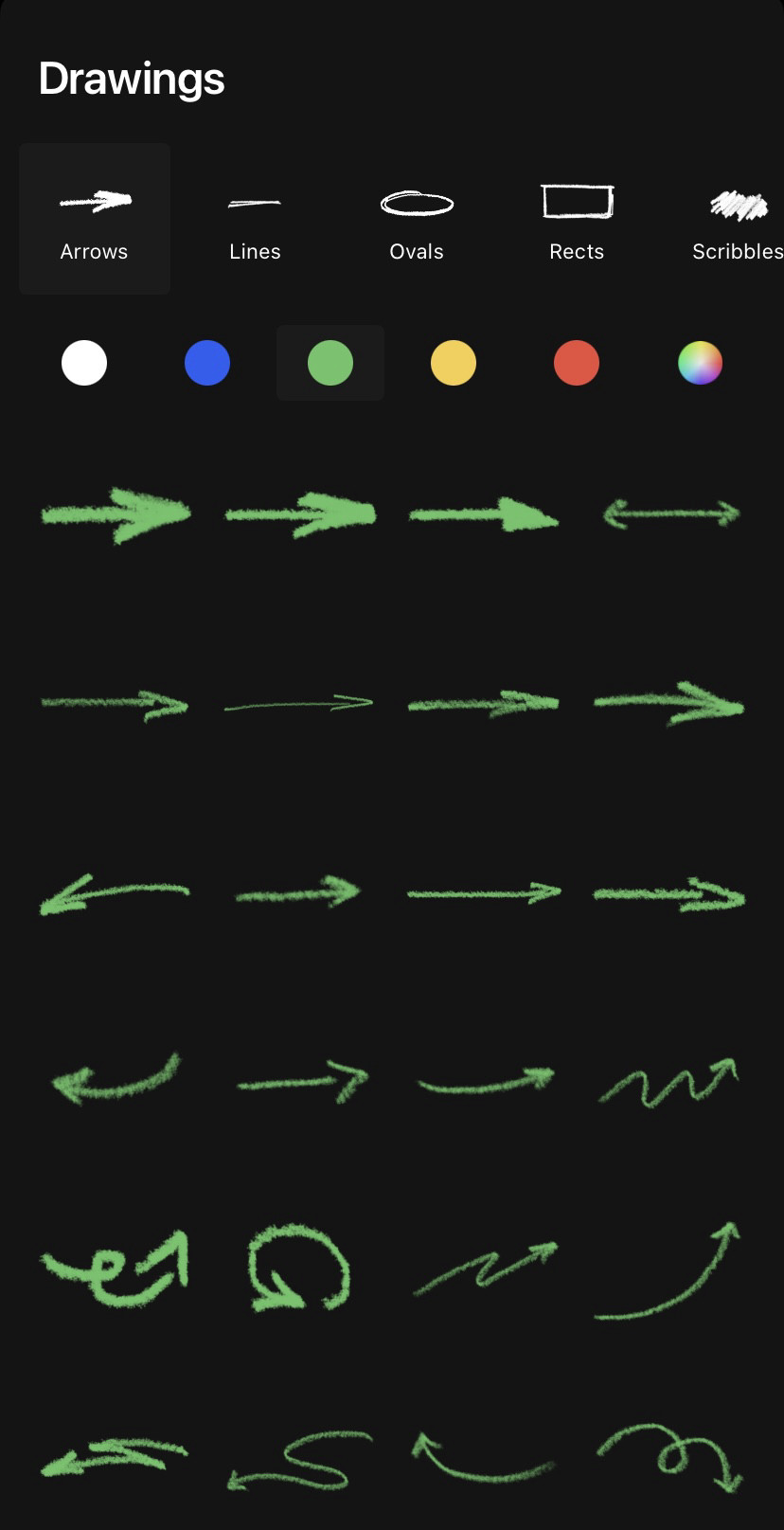Image resolution: width=784 pixels, height=1530 pixels.
Task: Insert the looped arrow pointing down-right
Action: (x=670, y=1457)
